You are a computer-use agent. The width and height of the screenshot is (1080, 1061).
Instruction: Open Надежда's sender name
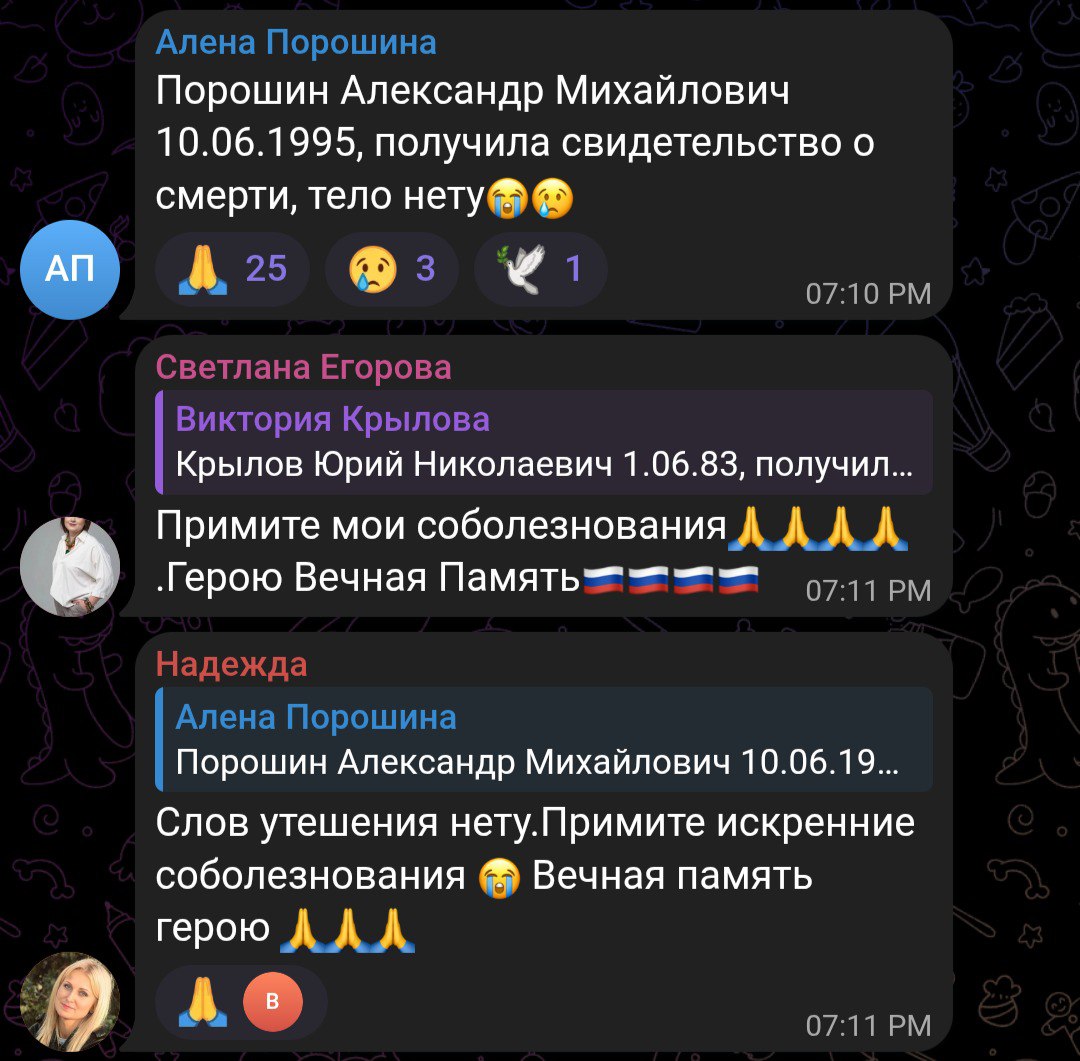(231, 664)
